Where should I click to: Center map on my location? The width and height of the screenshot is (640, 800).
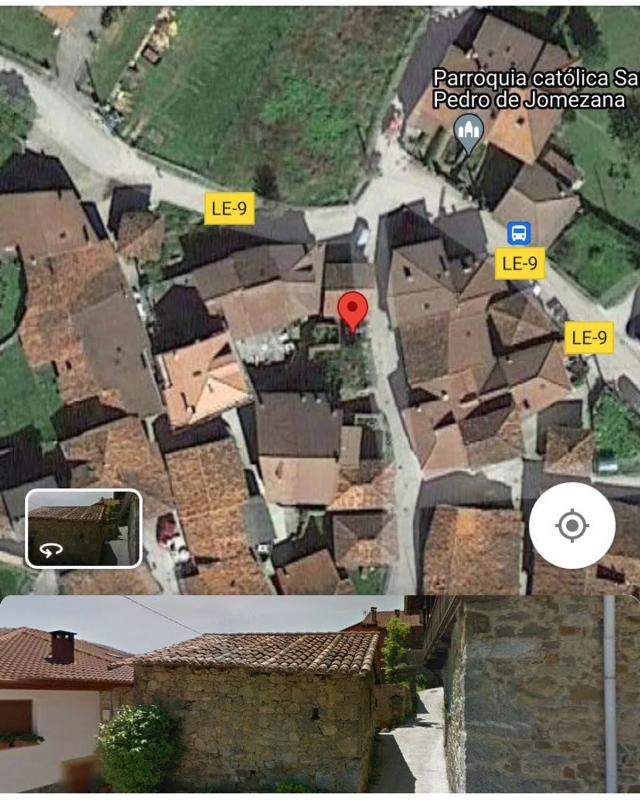[x=571, y=526]
